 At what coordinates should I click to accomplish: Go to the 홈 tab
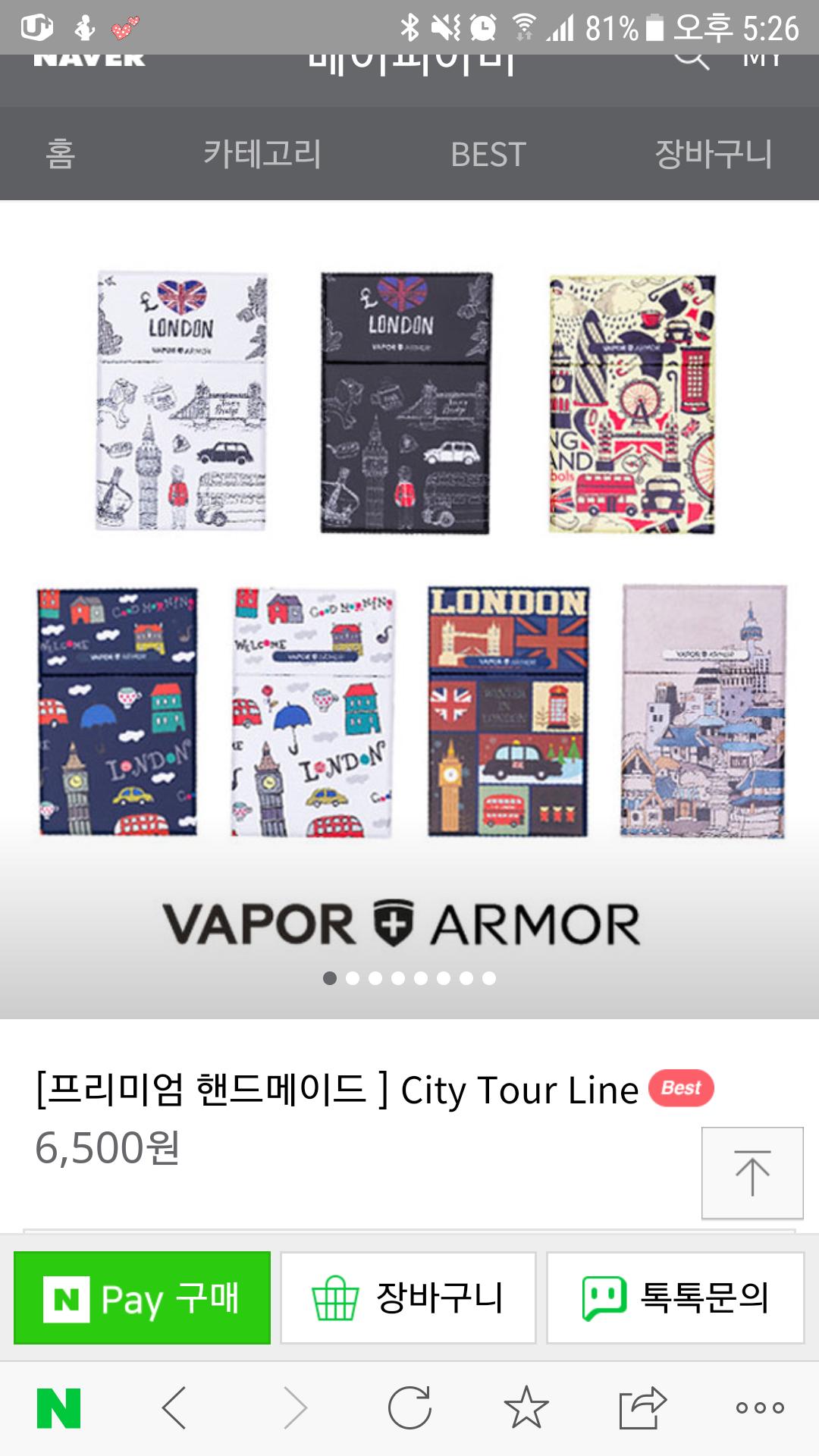coord(60,154)
